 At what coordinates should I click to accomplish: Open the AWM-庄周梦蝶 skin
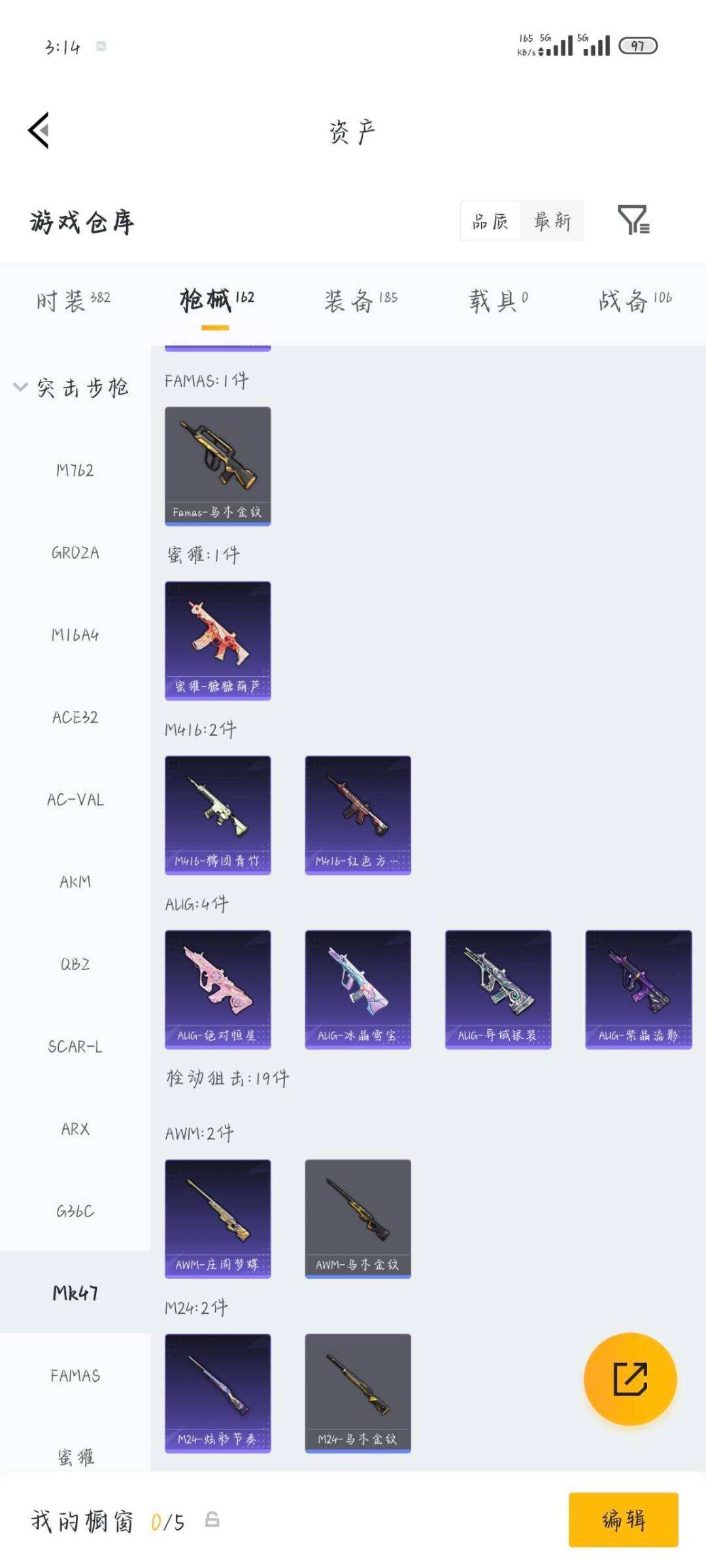pyautogui.click(x=218, y=1218)
